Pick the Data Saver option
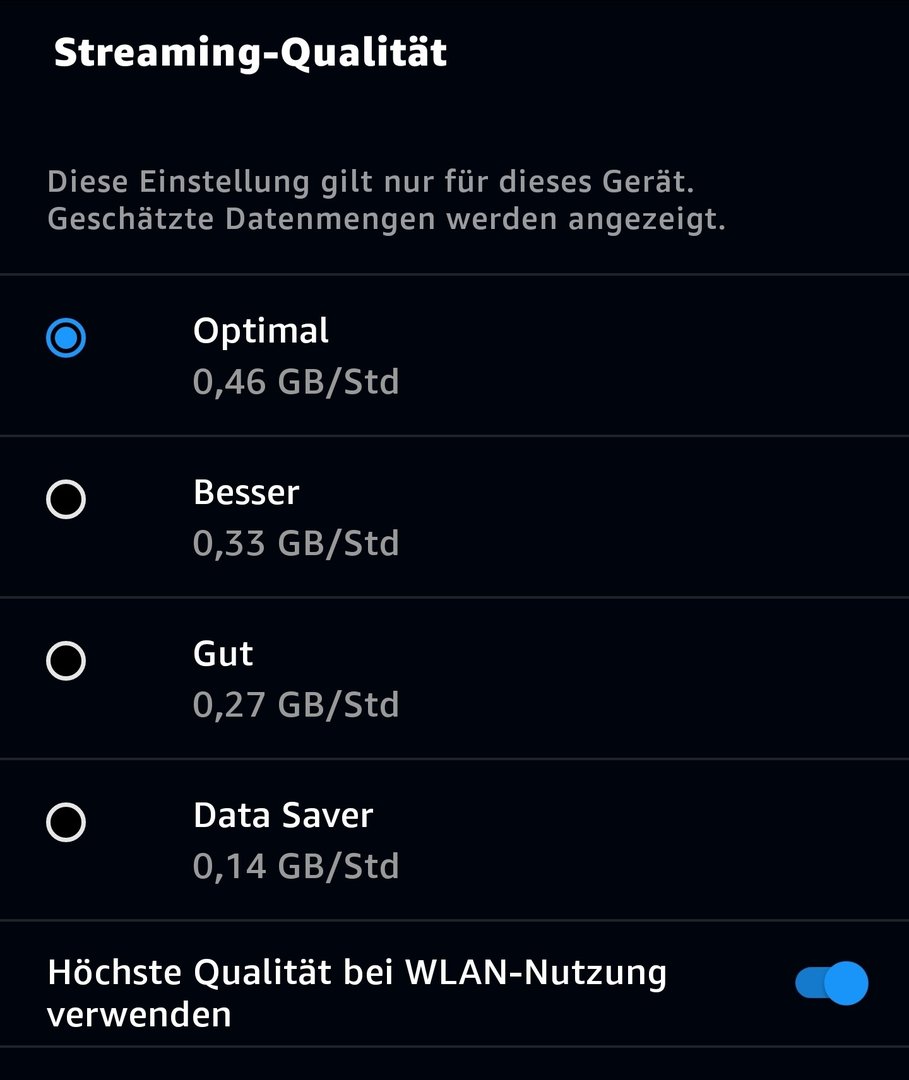The image size is (909, 1080). click(x=66, y=823)
